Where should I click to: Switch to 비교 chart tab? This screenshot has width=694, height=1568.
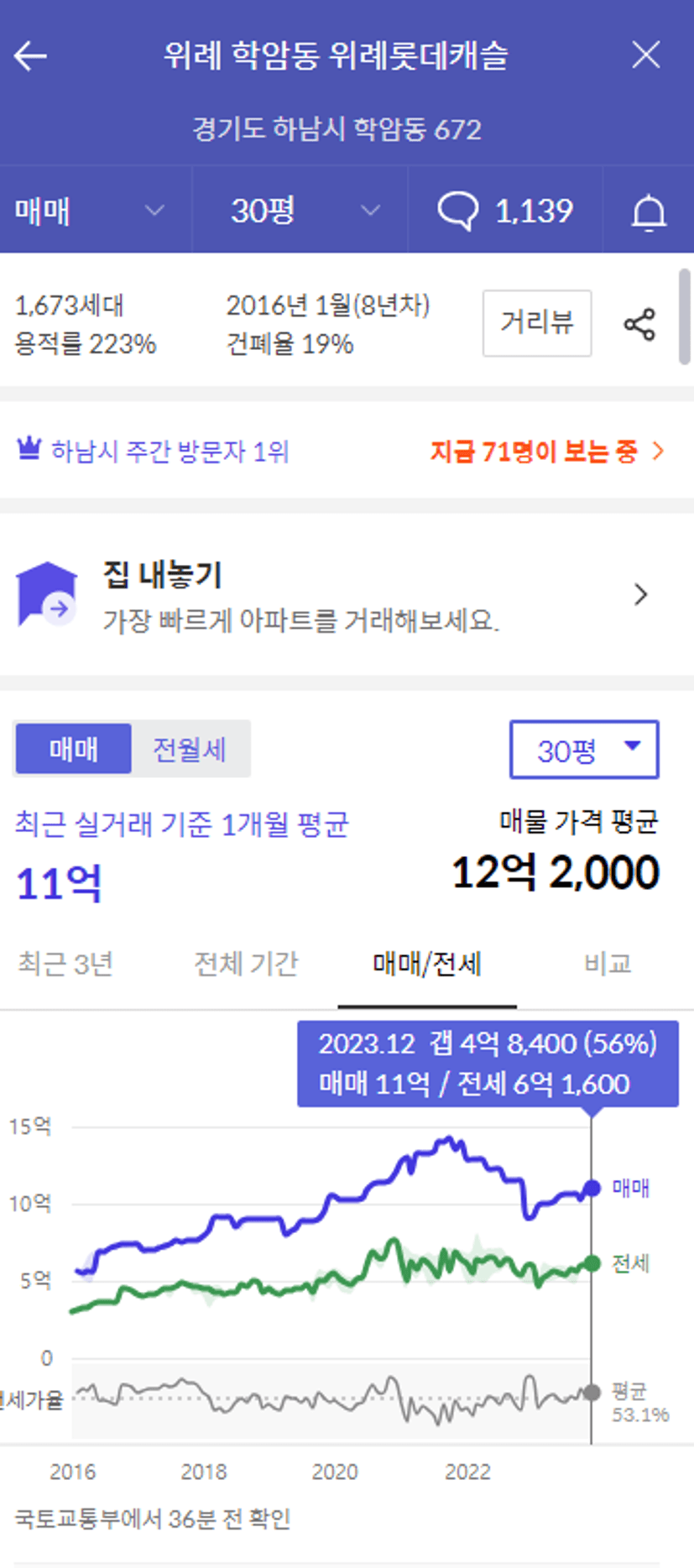coord(608,964)
